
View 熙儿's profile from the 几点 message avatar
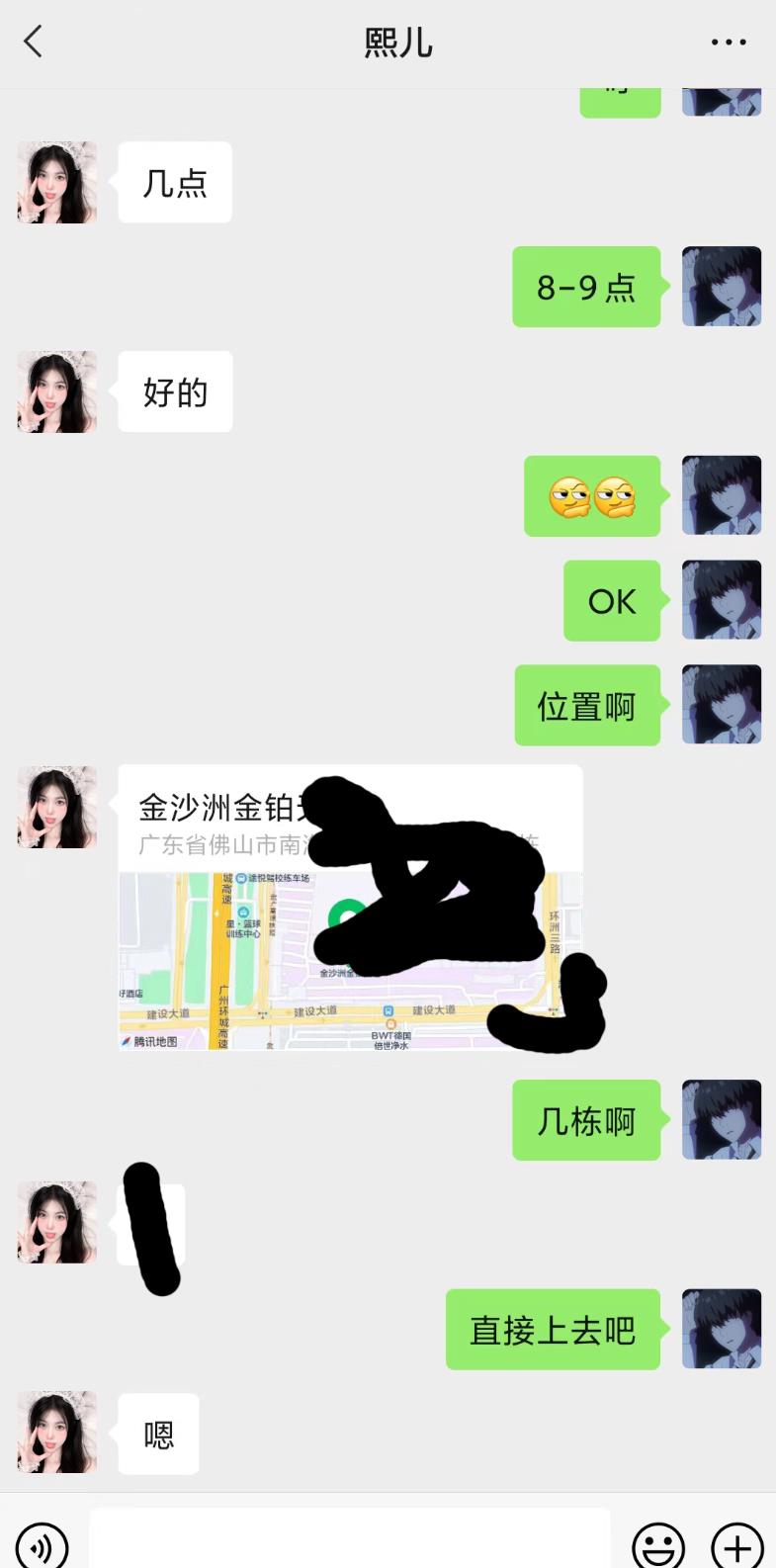(x=57, y=182)
